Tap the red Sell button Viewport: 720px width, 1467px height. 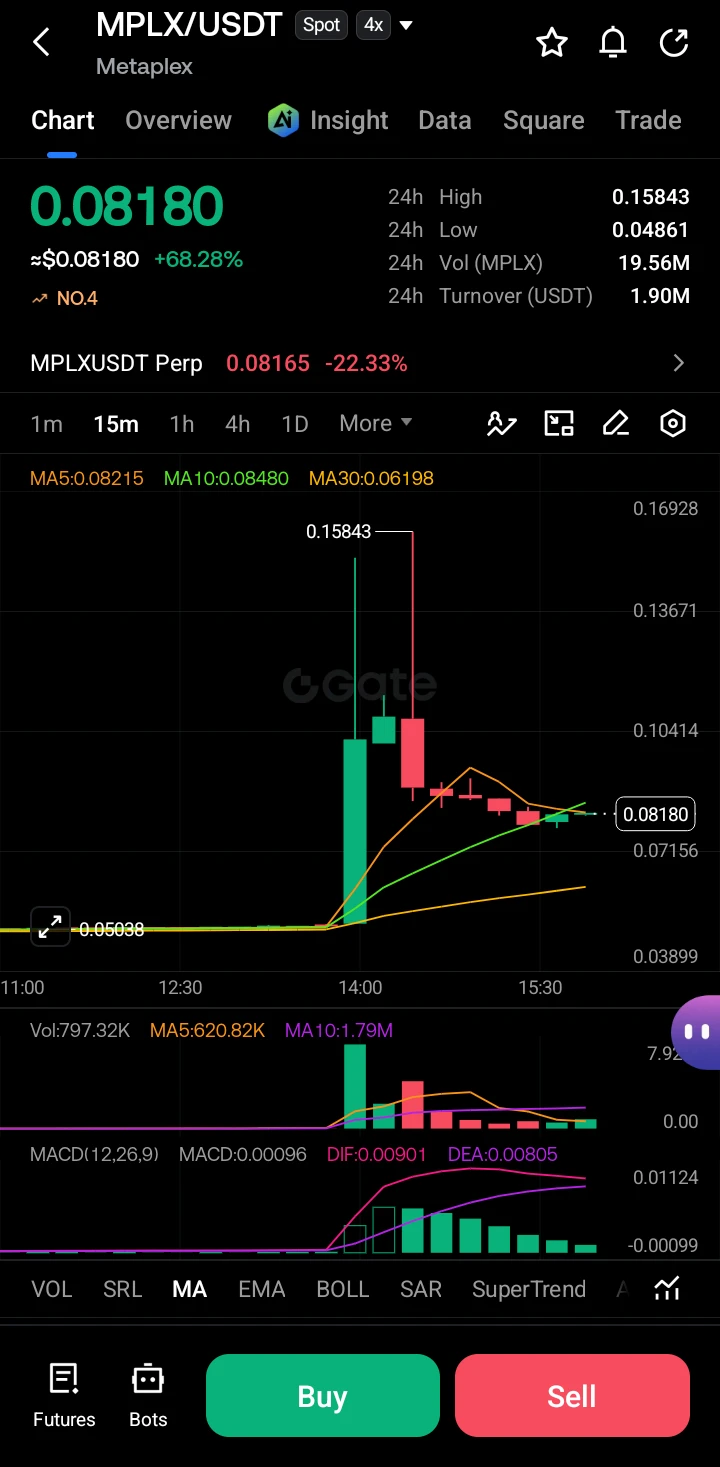click(x=572, y=1396)
